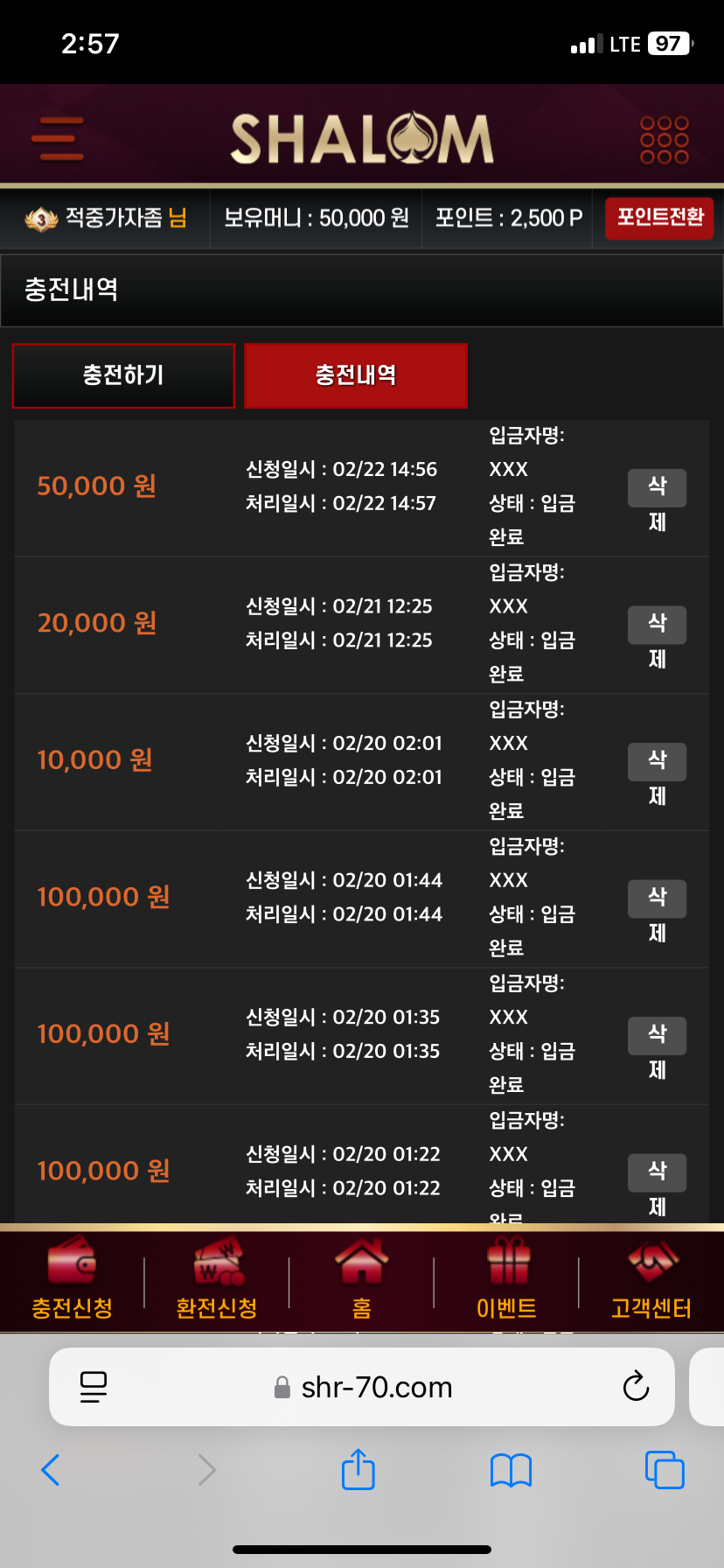Tap the shr-70.com address bar
The height and width of the screenshot is (1568, 724).
[x=362, y=1387]
